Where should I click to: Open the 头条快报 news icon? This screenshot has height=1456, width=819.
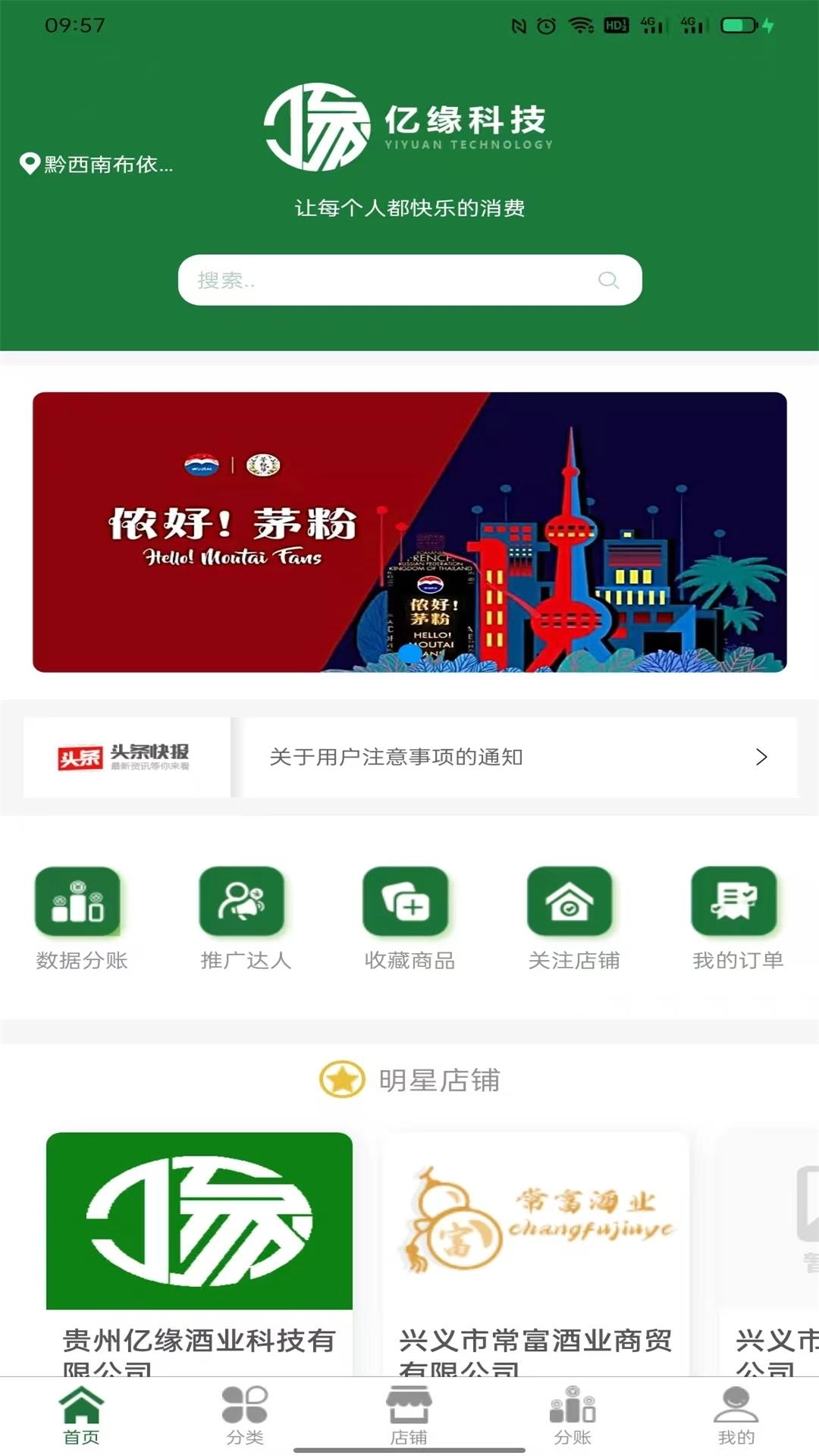(129, 756)
